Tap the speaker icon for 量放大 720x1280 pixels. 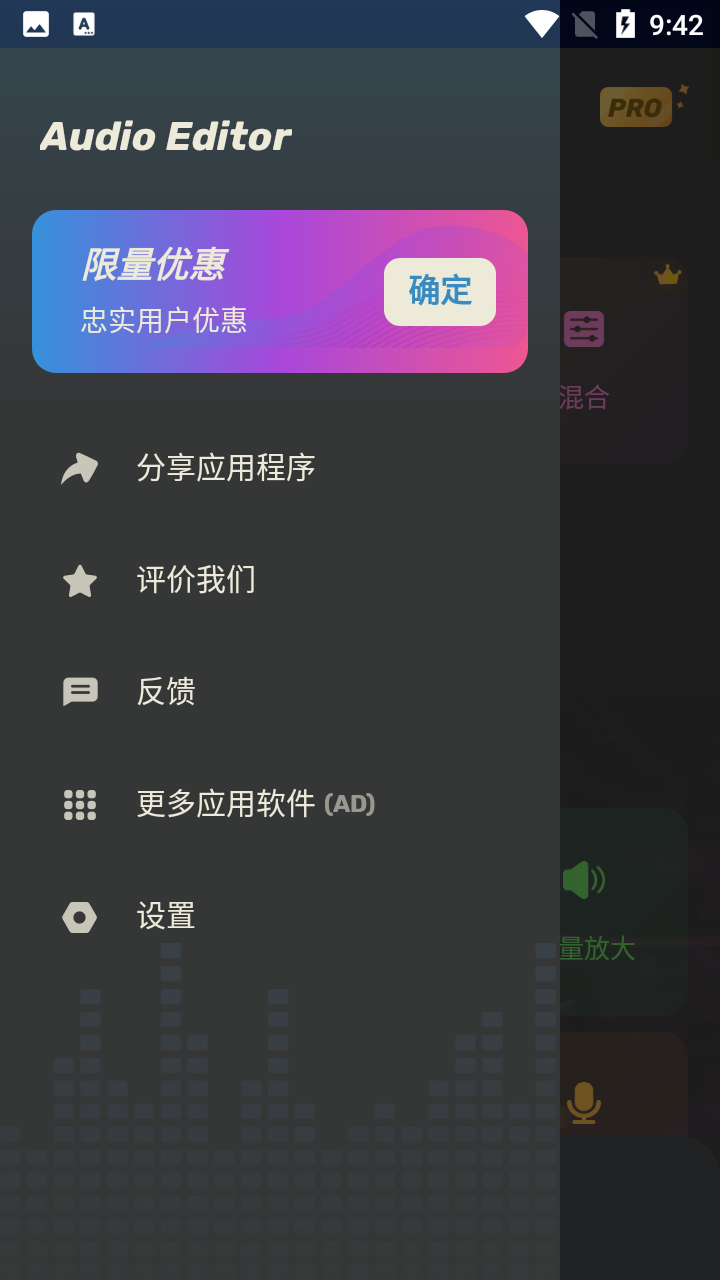(585, 880)
